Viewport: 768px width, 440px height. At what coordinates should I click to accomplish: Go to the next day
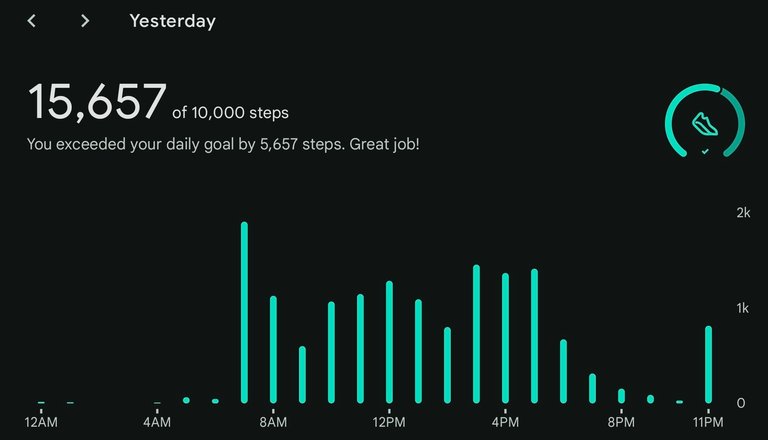[85, 21]
